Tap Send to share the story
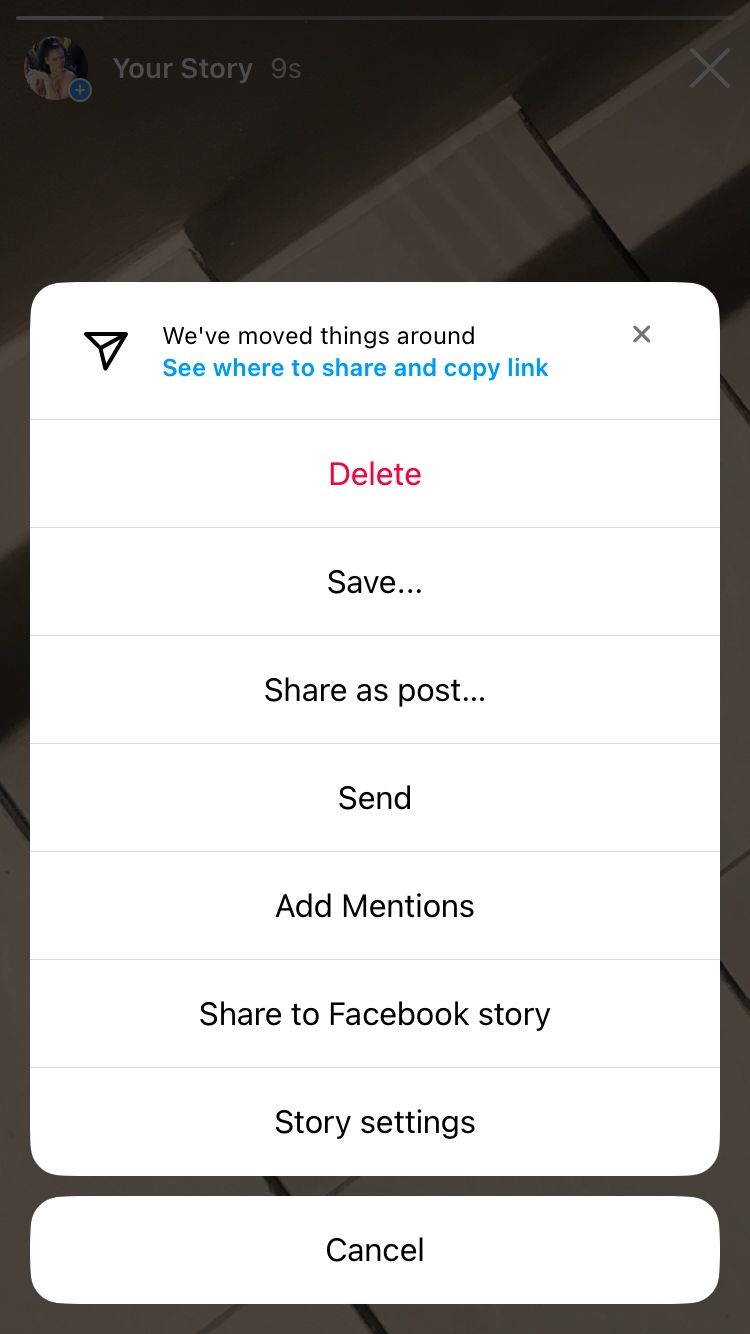The width and height of the screenshot is (750, 1334). point(375,797)
